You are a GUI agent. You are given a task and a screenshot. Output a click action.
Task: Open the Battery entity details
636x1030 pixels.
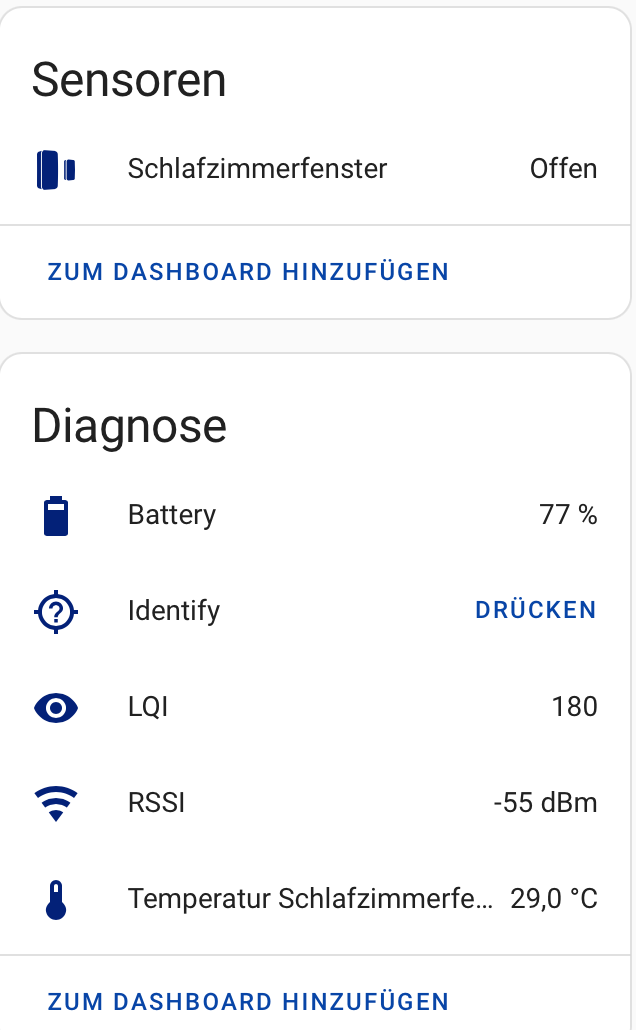point(172,515)
